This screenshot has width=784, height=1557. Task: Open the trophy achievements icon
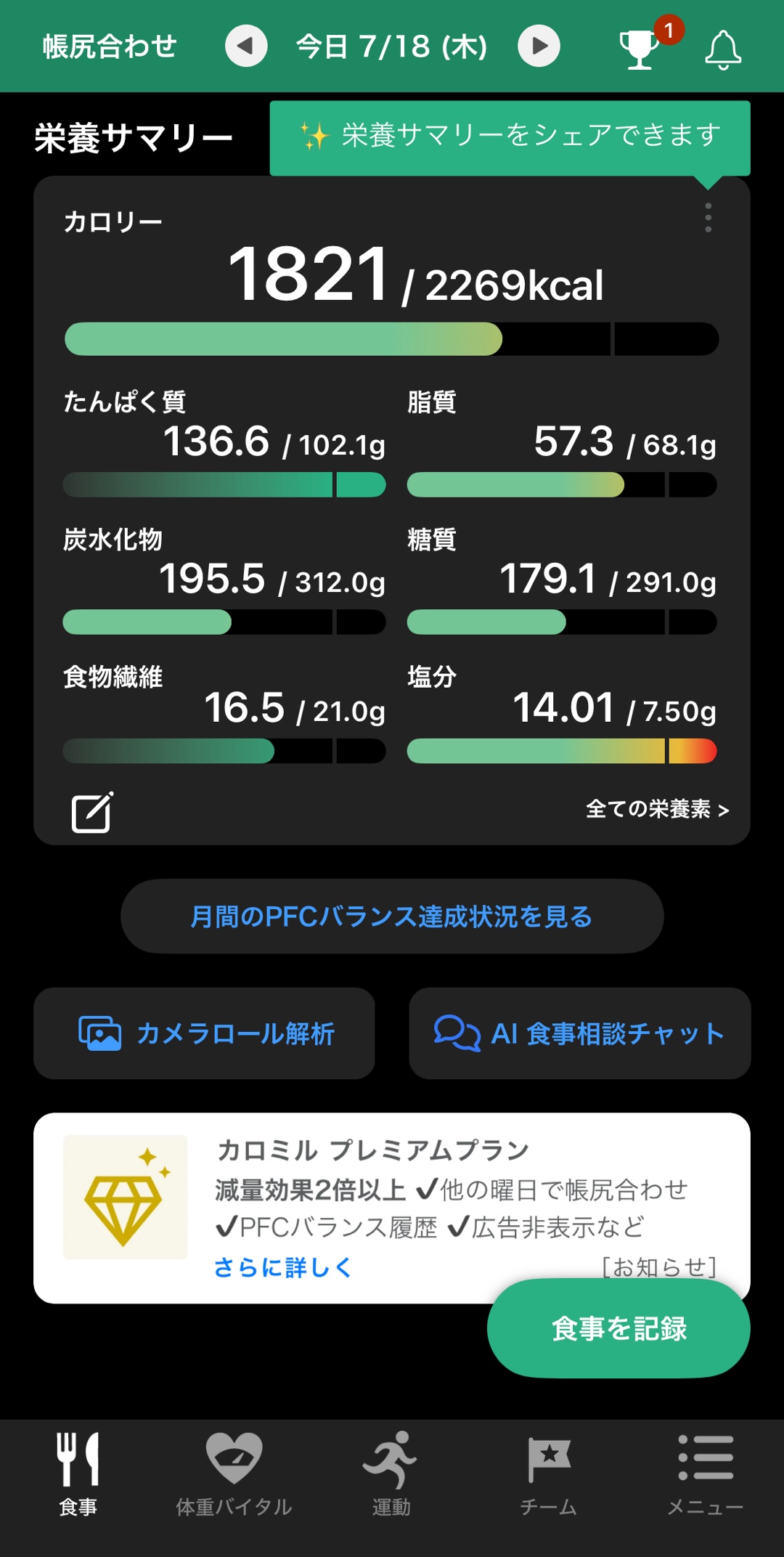pos(640,49)
